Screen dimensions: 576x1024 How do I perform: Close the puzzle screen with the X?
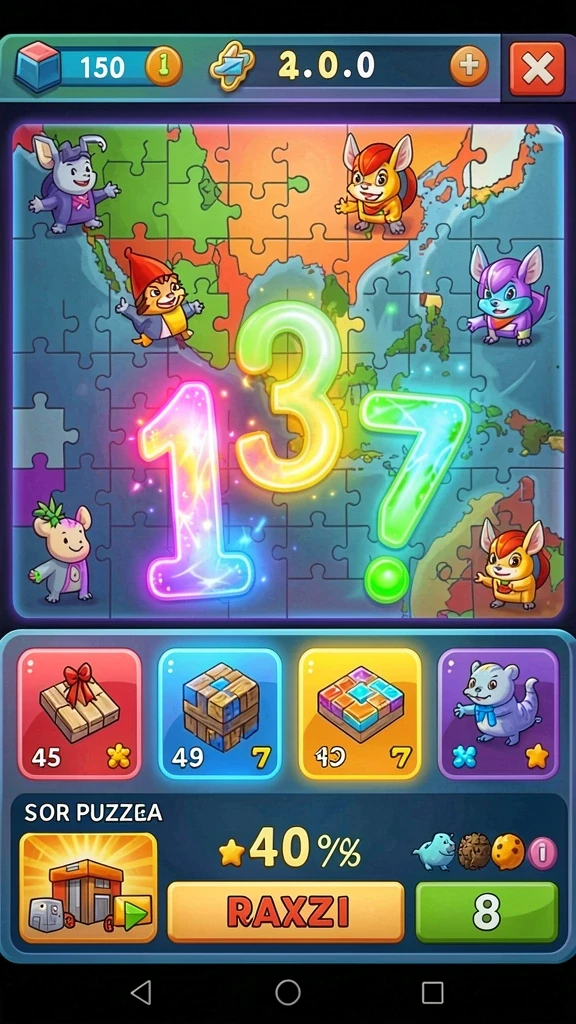pos(537,69)
